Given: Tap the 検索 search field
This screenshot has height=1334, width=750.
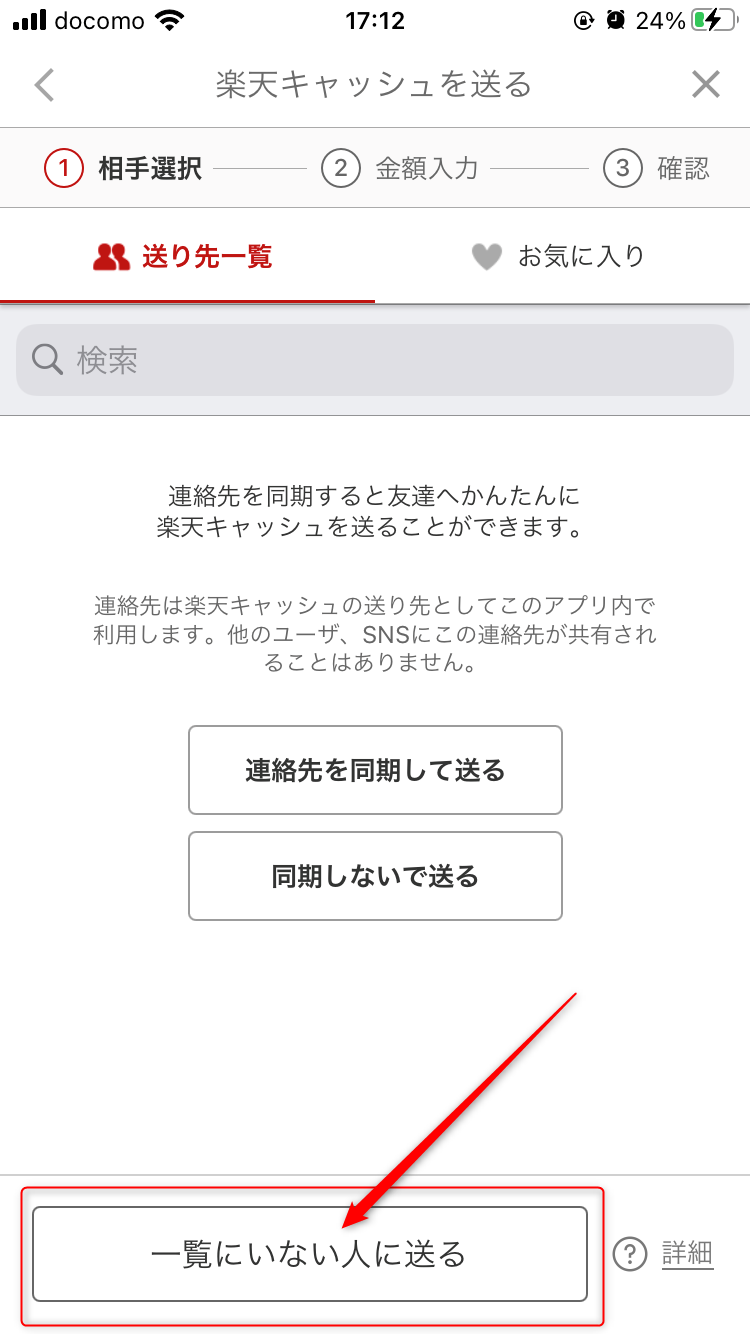Looking at the screenshot, I should click(375, 360).
